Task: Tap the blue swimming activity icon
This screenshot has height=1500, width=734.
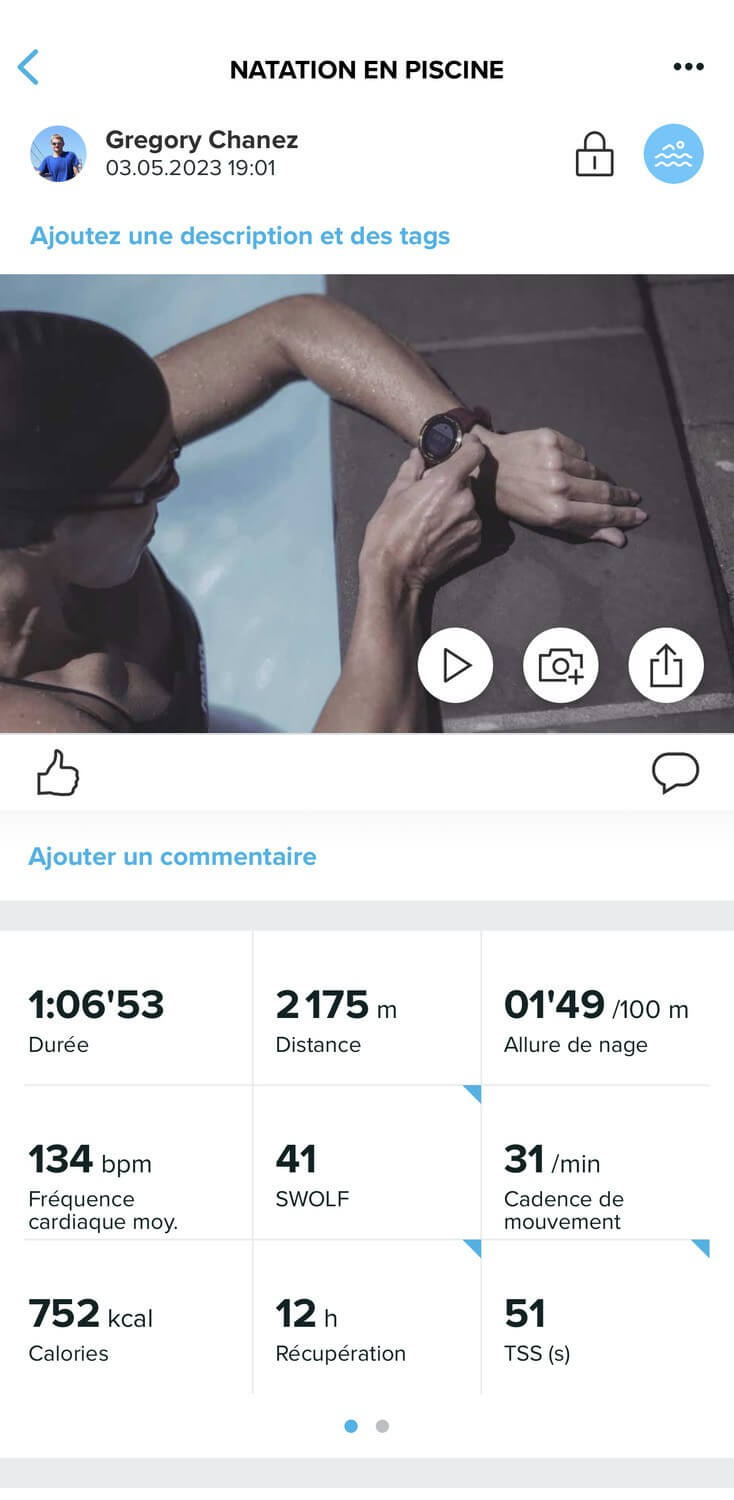Action: pyautogui.click(x=673, y=154)
